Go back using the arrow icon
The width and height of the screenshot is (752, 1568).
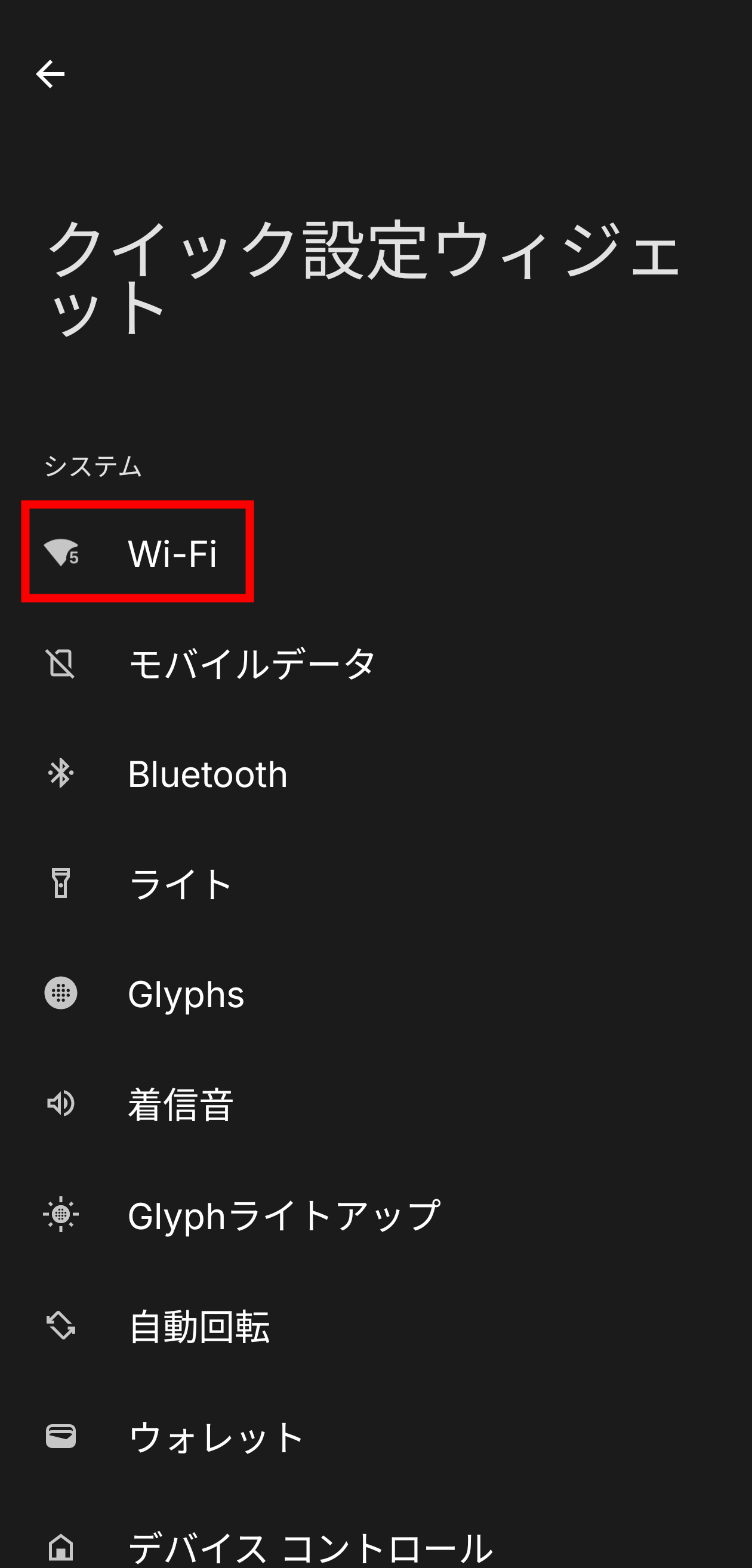(50, 74)
